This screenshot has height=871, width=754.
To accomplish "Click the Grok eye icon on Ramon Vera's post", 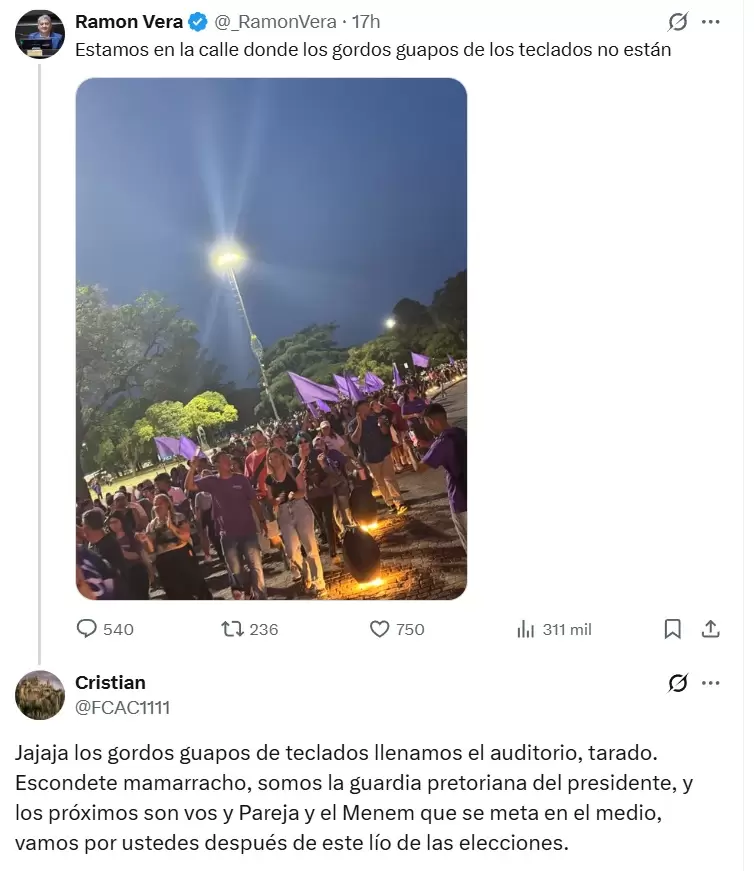I will click(x=680, y=20).
